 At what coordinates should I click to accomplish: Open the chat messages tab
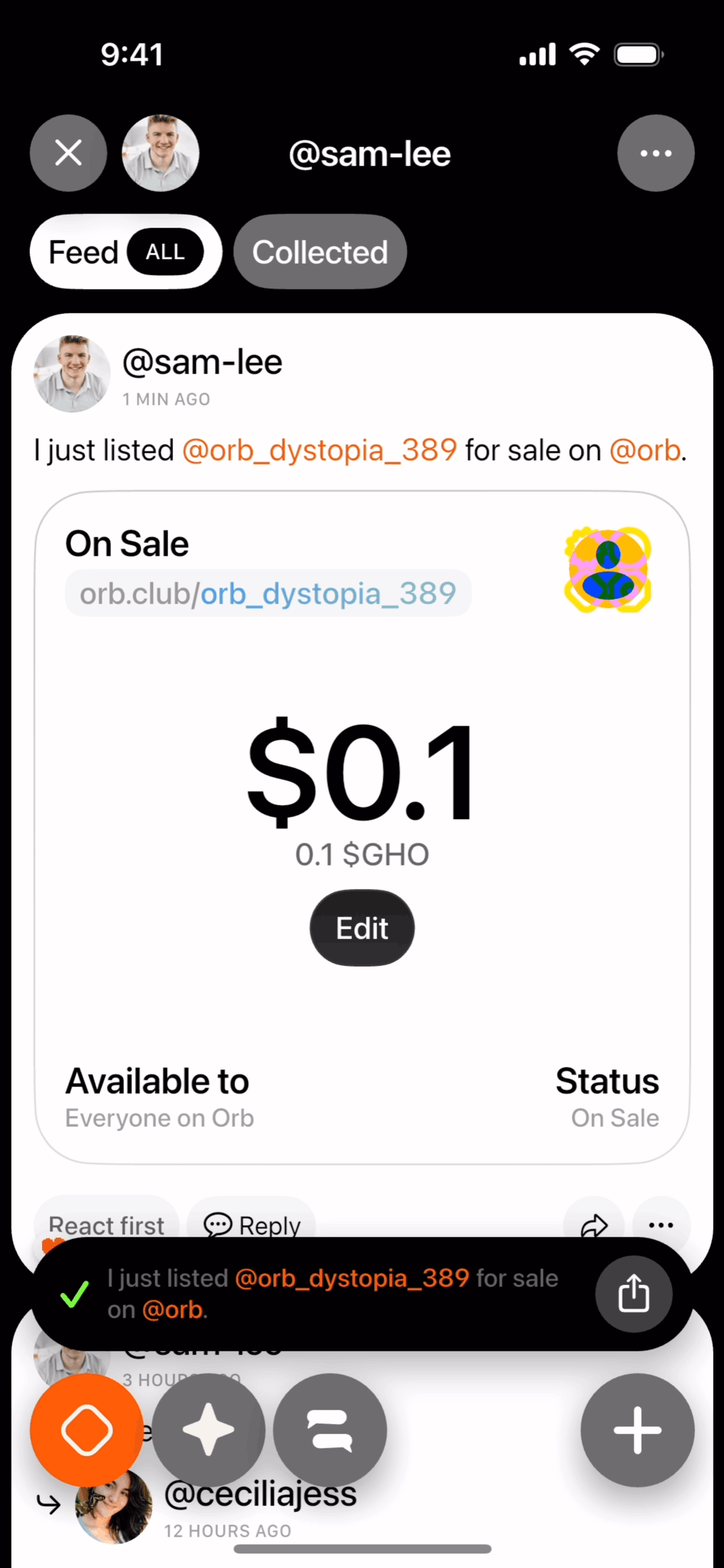[x=329, y=1430]
